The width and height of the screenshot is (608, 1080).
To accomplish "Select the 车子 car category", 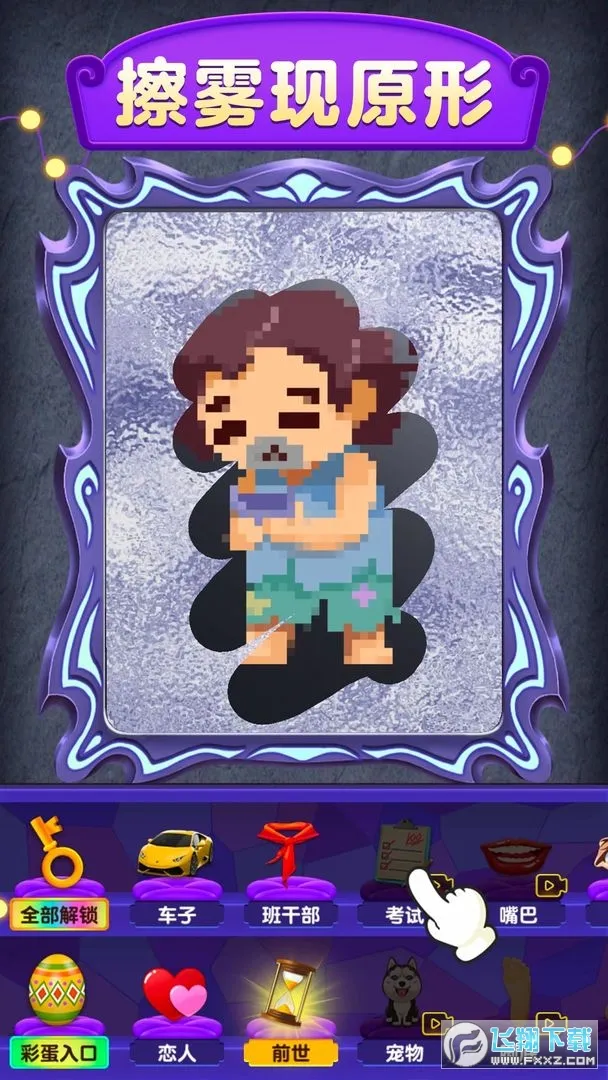I will [x=174, y=870].
